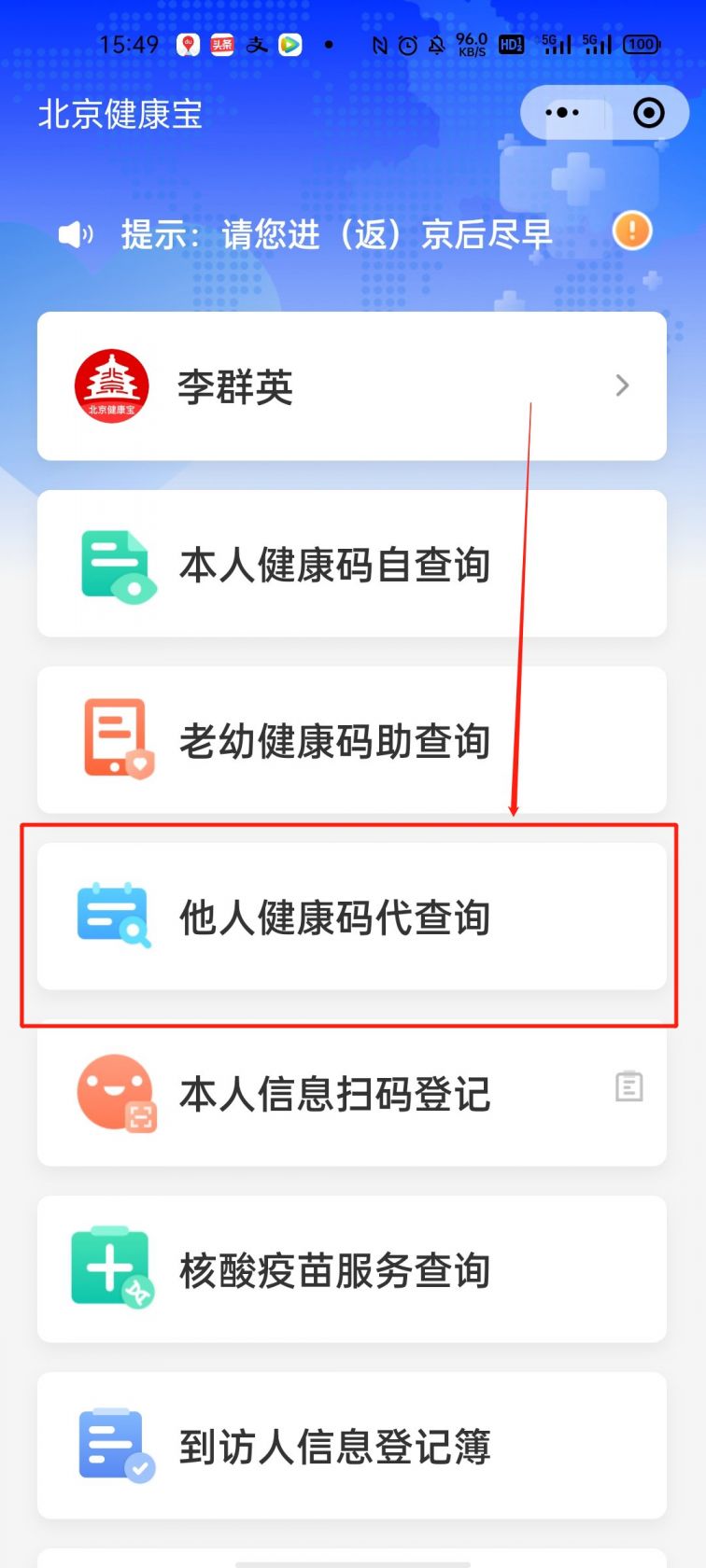The width and height of the screenshot is (706, 1568).
Task: Open the mini program more options menu
Action: [562, 113]
